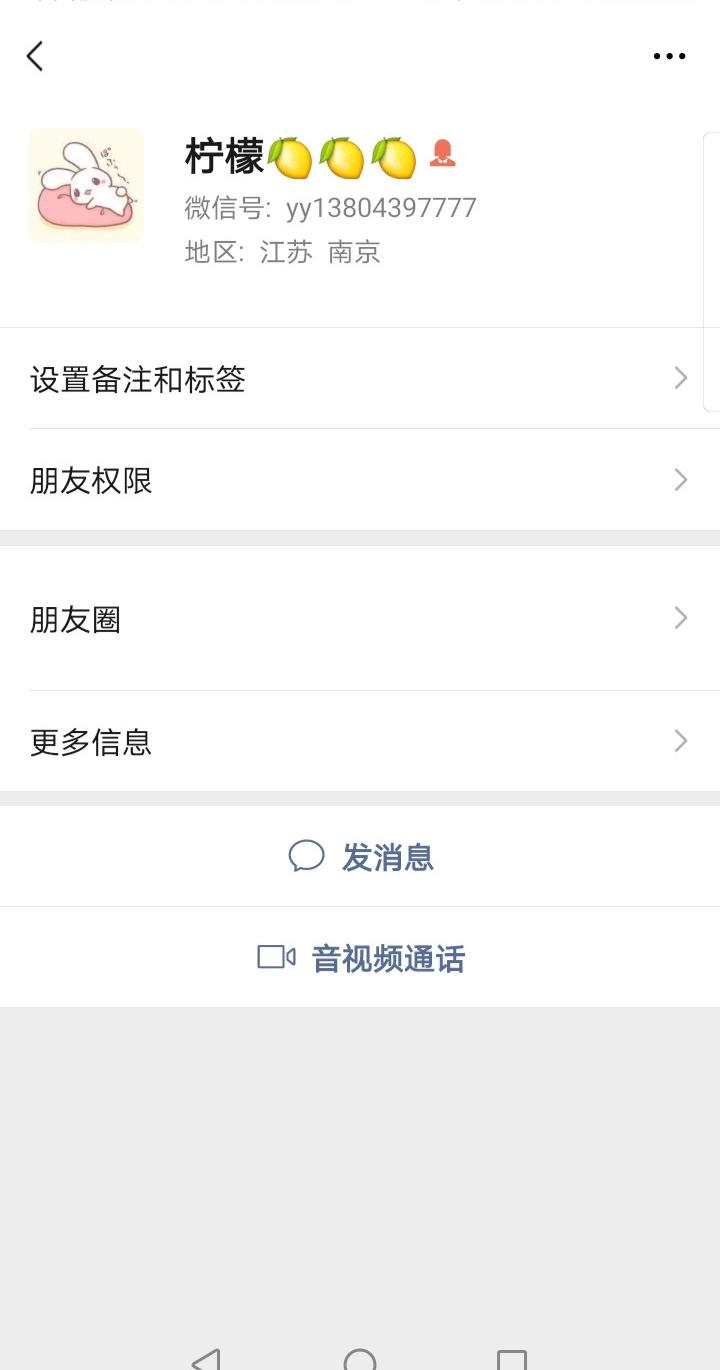Image resolution: width=720 pixels, height=1370 pixels.
Task: Tap the Android recent apps icon
Action: (511, 1360)
